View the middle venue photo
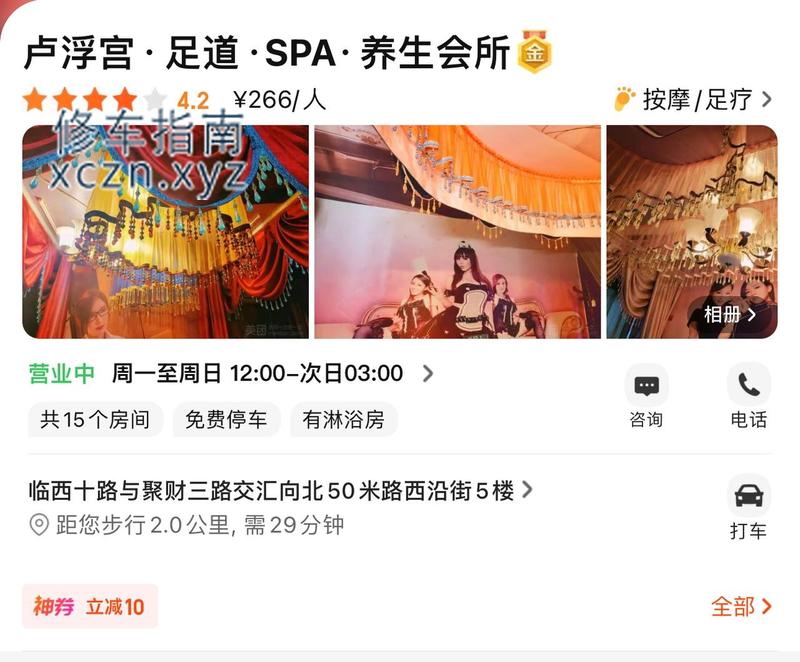 pos(457,232)
